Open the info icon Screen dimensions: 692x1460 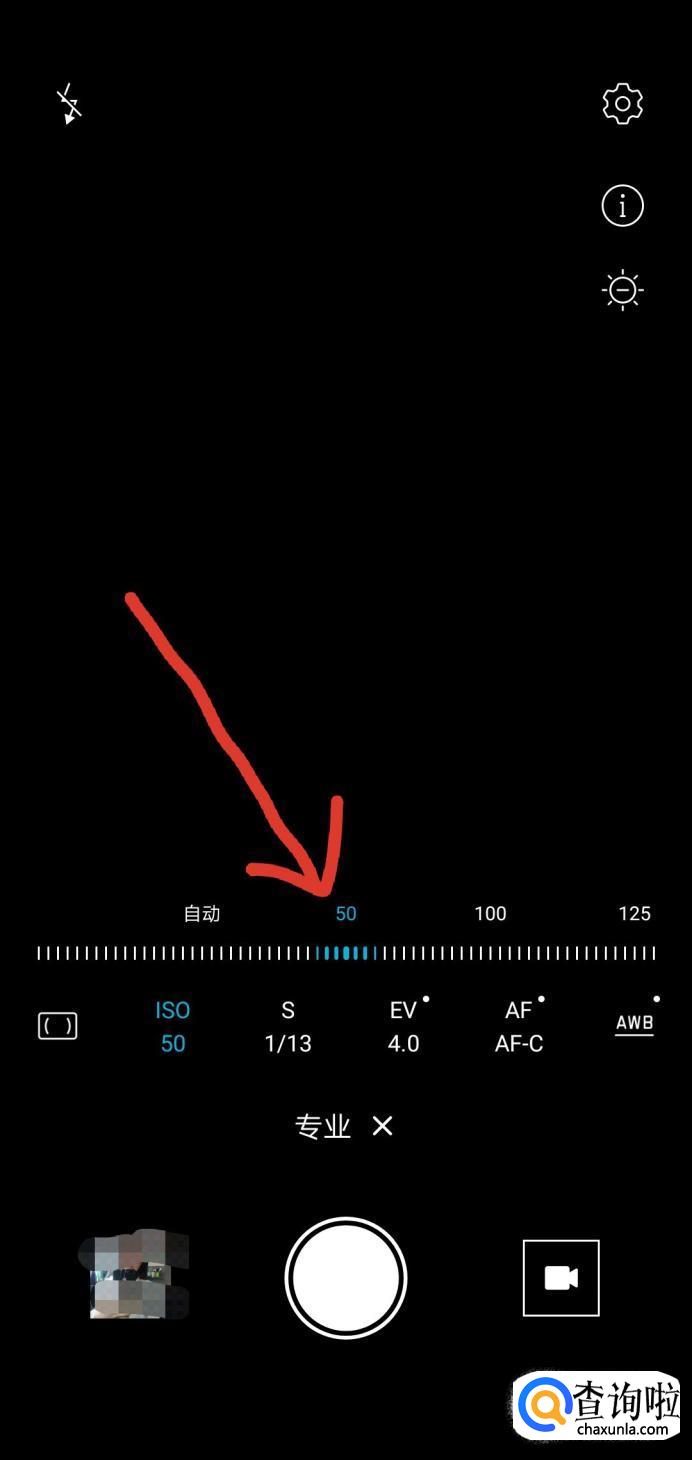(x=622, y=206)
